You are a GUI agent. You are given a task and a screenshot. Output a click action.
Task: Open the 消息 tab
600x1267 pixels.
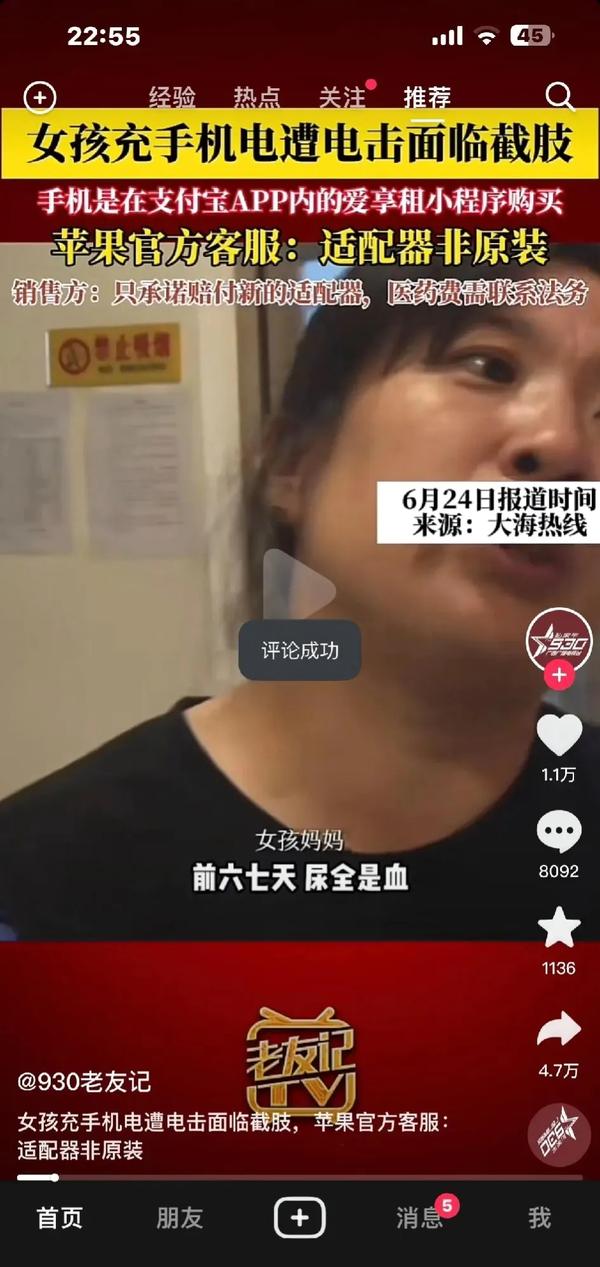tap(420, 1218)
